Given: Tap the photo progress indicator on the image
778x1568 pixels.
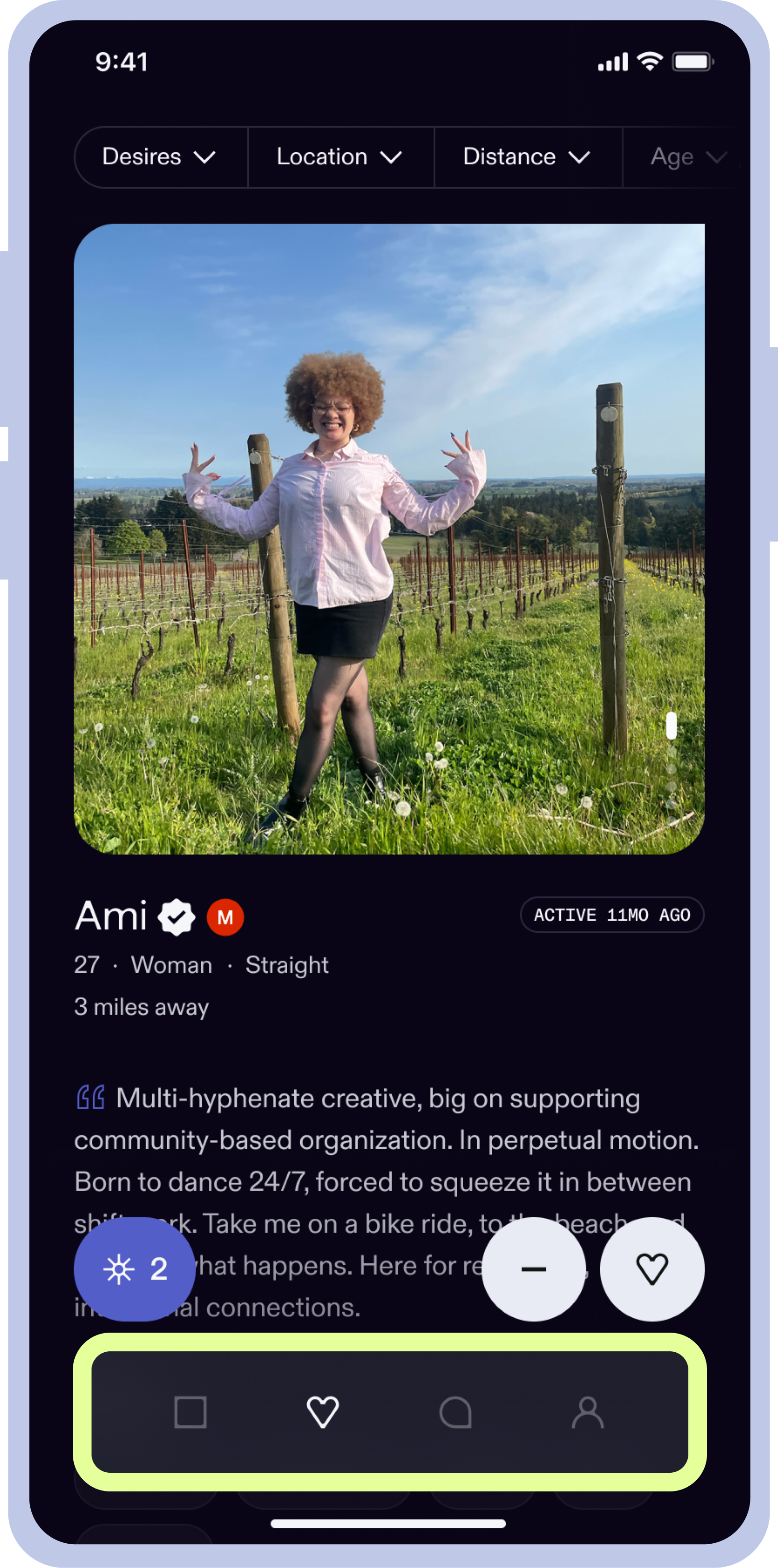Looking at the screenshot, I should click(671, 726).
